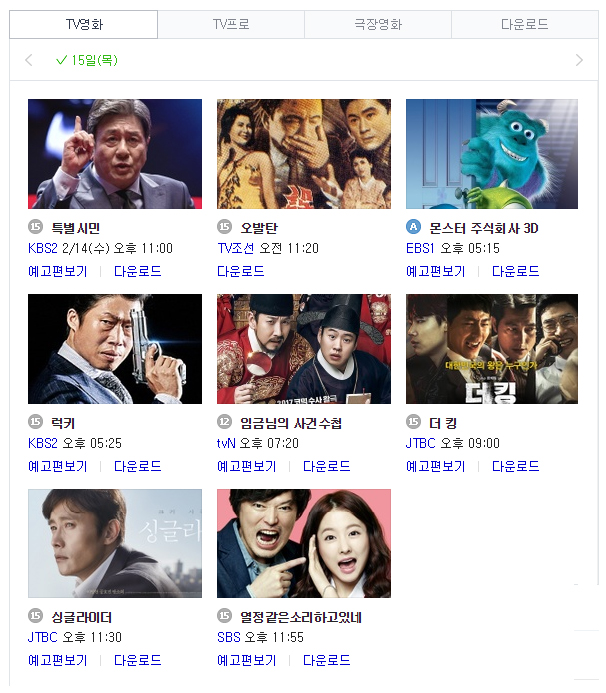The height and width of the screenshot is (693, 606).
Task: Switch to the TV프로 tab
Action: (x=231, y=25)
